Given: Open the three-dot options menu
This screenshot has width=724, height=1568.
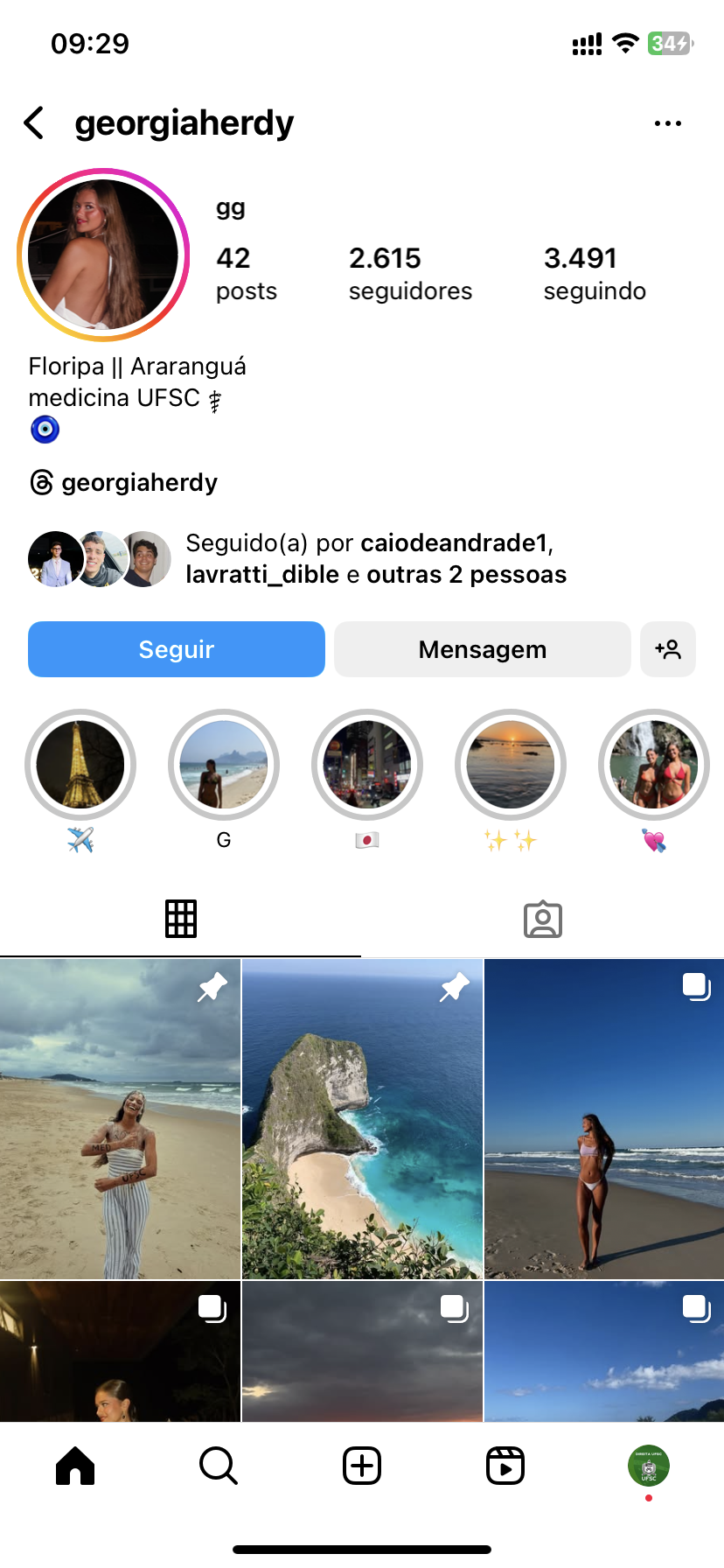Looking at the screenshot, I should click(x=667, y=123).
